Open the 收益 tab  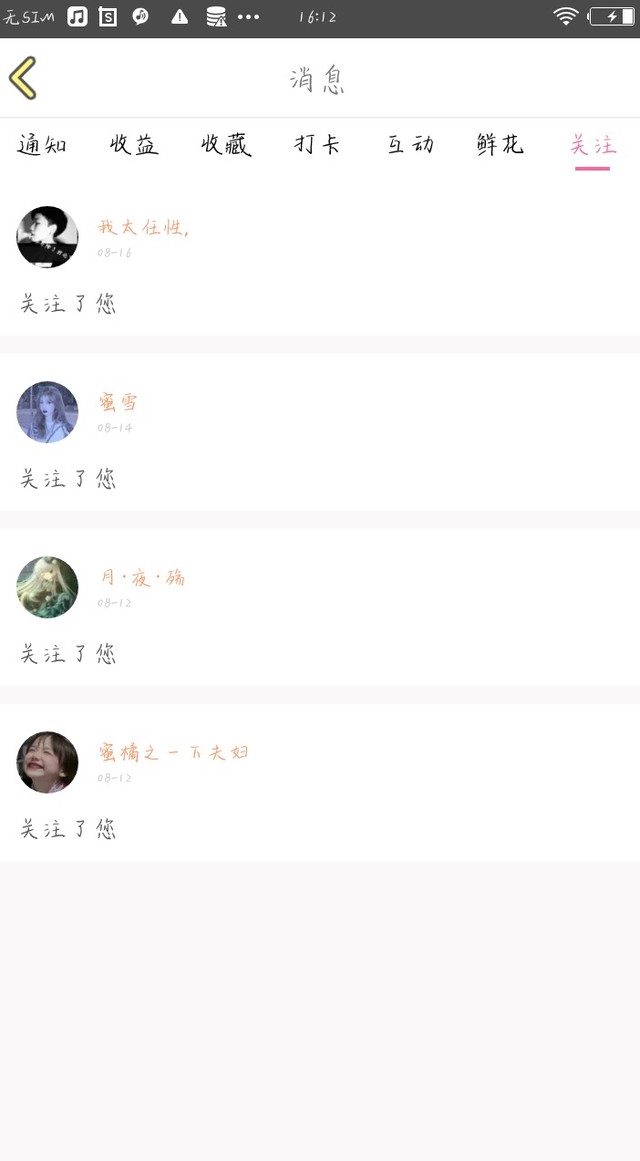[x=134, y=145]
